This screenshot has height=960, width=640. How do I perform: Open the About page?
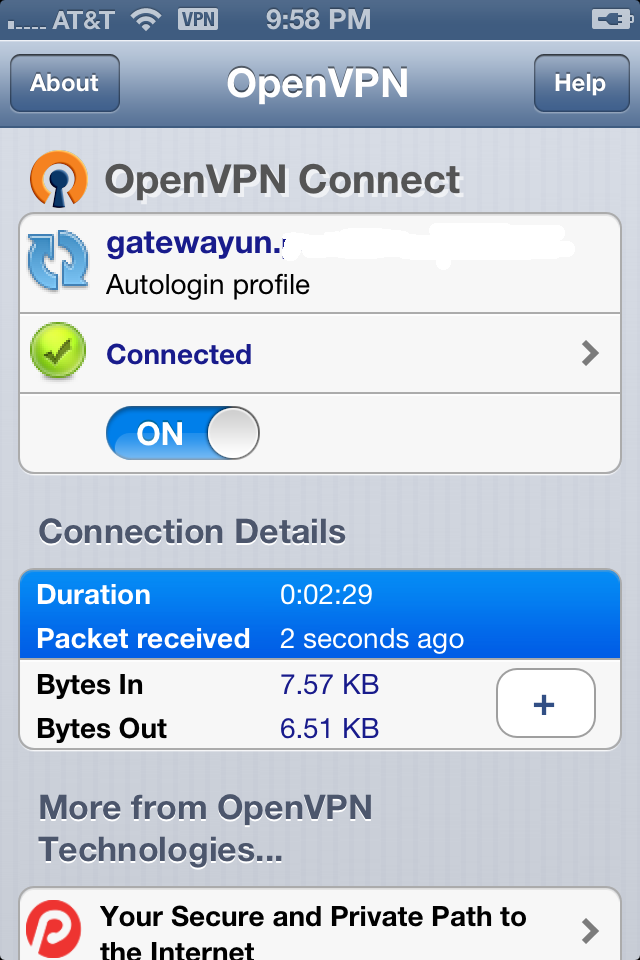coord(65,83)
